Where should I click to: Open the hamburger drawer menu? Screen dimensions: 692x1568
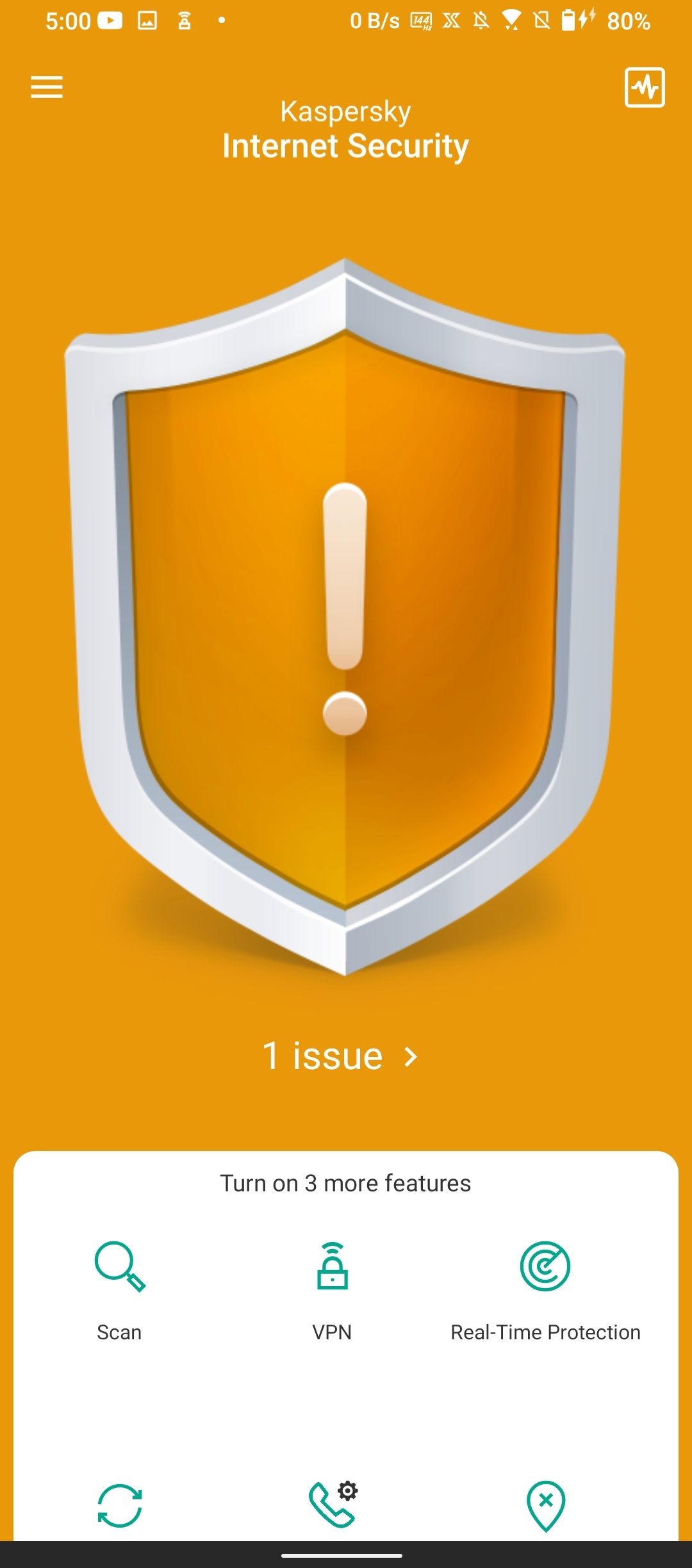point(47,87)
